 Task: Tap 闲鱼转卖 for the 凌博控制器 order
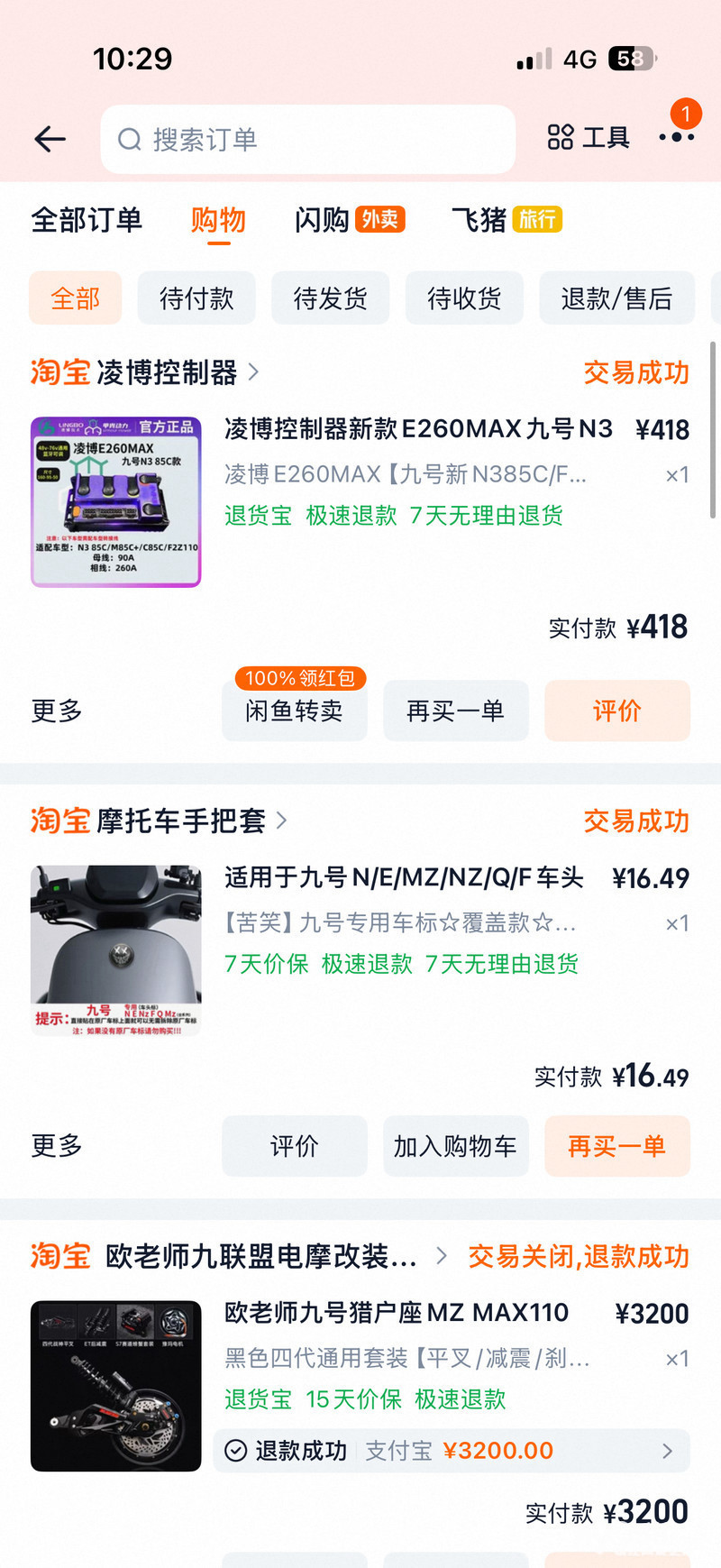pos(294,711)
